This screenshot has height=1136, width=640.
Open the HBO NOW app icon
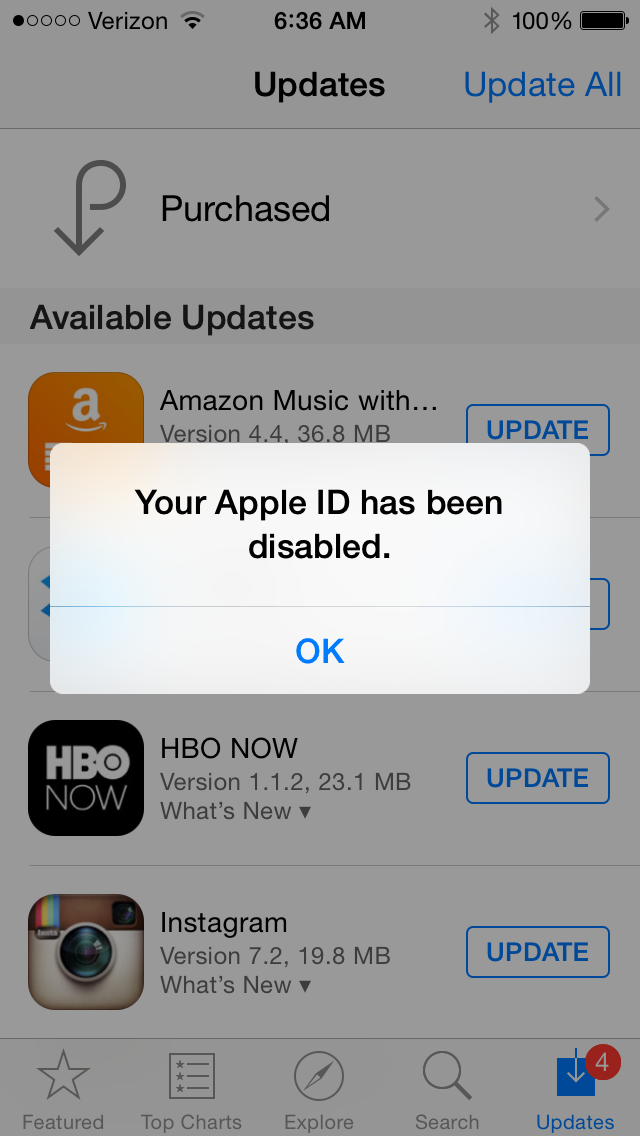(86, 778)
